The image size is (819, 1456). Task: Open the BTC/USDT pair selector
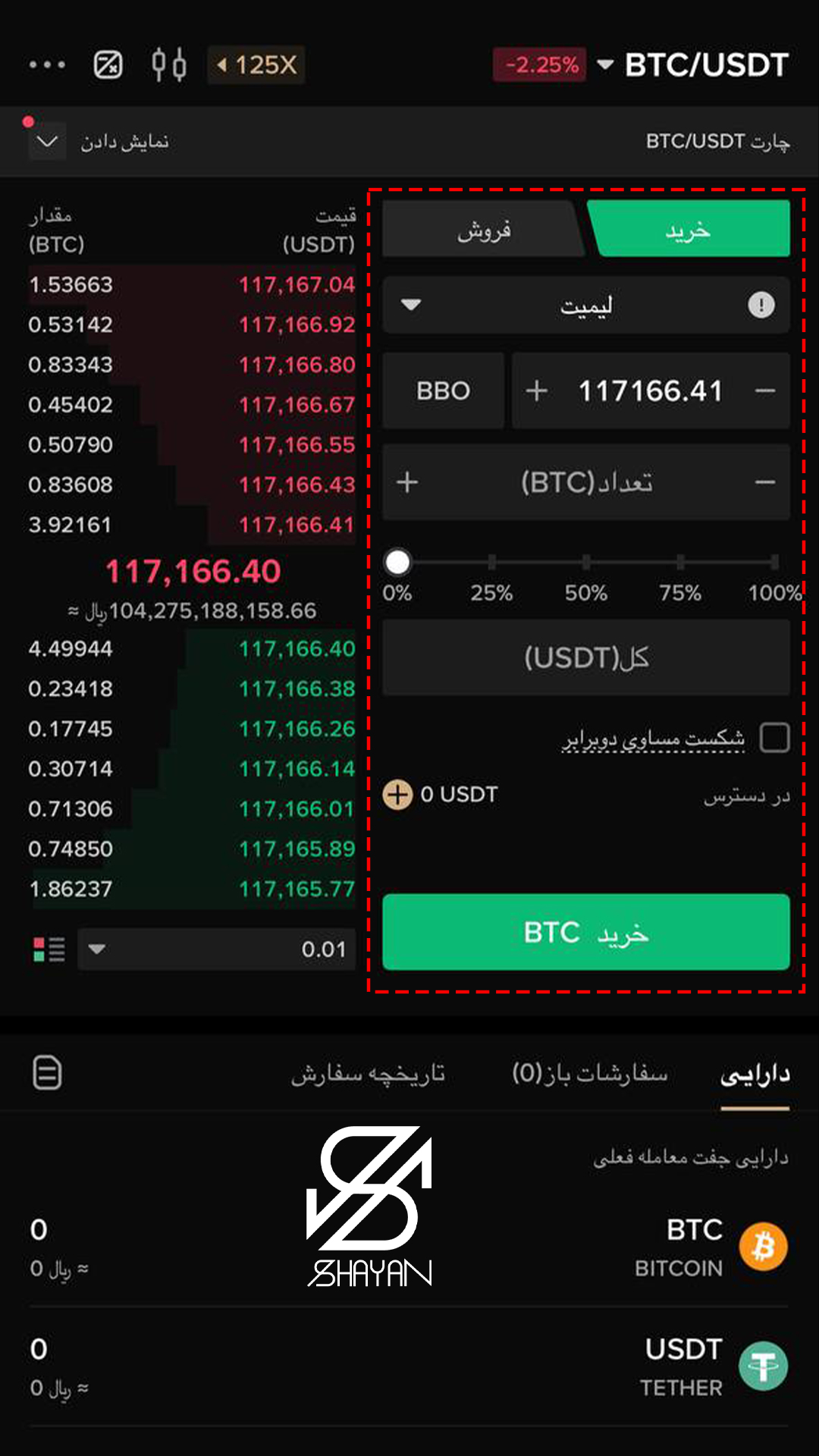(694, 65)
